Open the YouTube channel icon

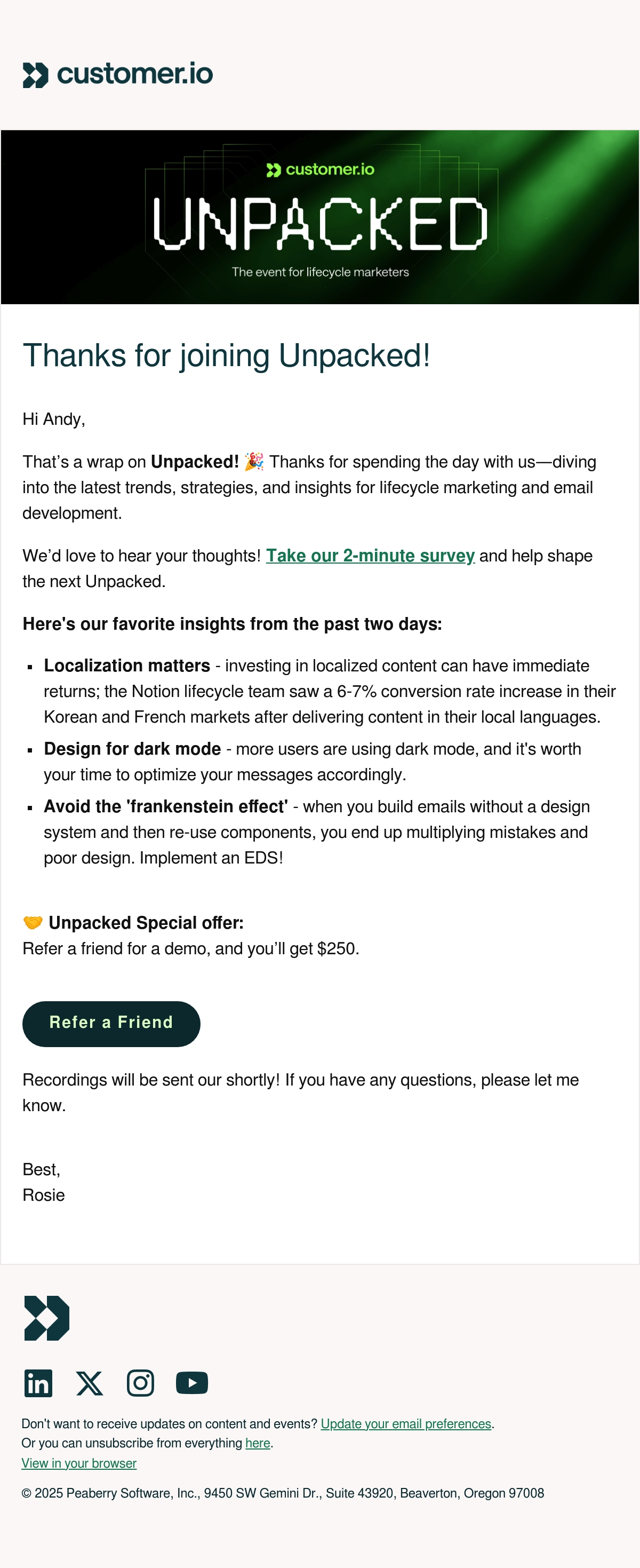click(191, 1383)
